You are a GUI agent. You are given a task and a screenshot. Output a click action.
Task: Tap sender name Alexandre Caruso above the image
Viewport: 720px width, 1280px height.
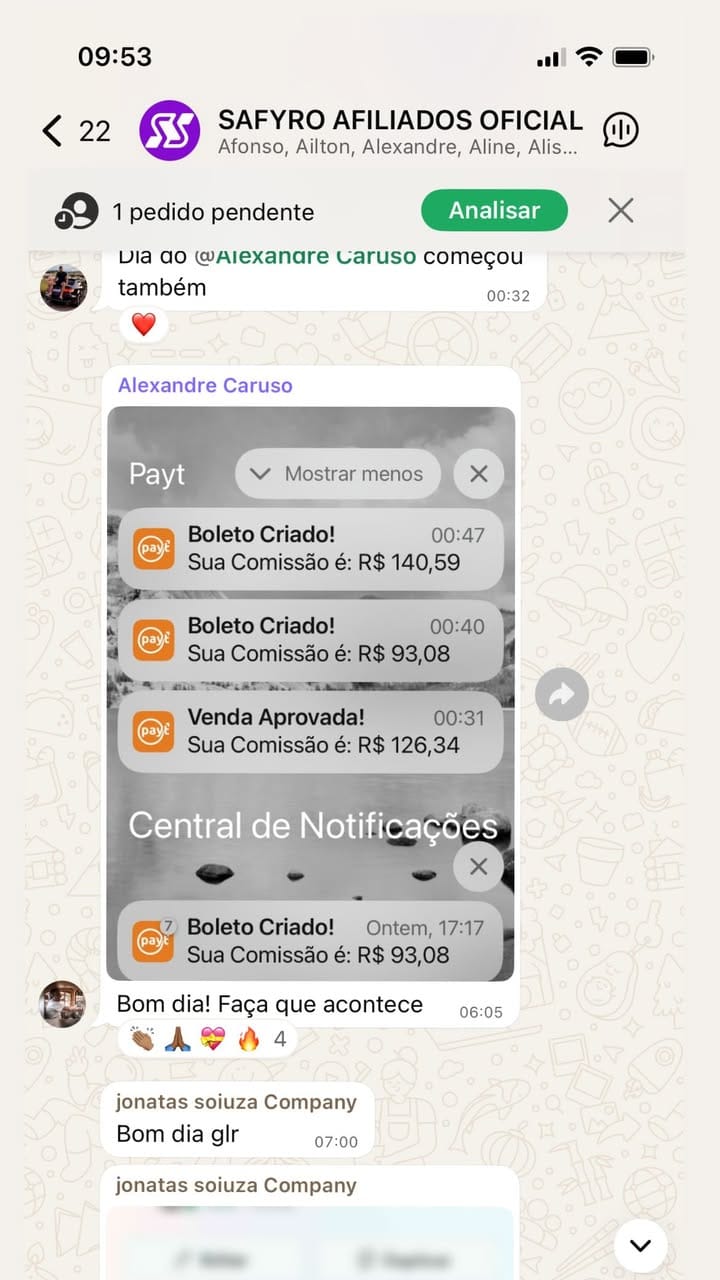203,384
